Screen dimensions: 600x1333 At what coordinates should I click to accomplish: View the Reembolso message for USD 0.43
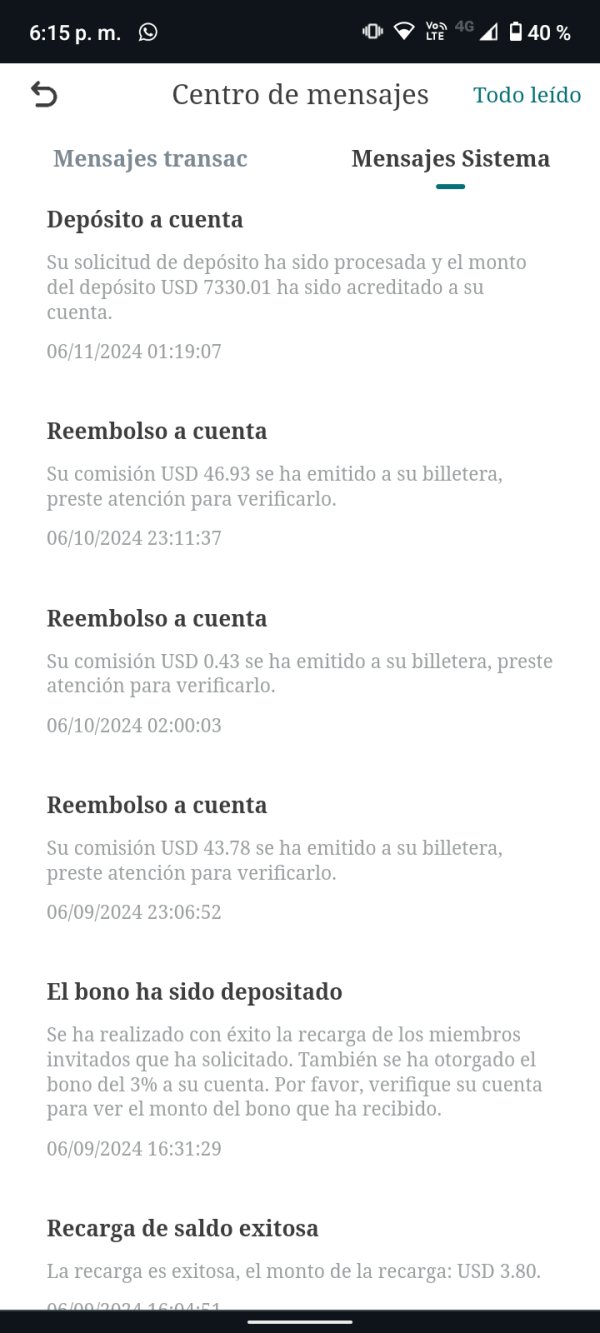pyautogui.click(x=300, y=672)
